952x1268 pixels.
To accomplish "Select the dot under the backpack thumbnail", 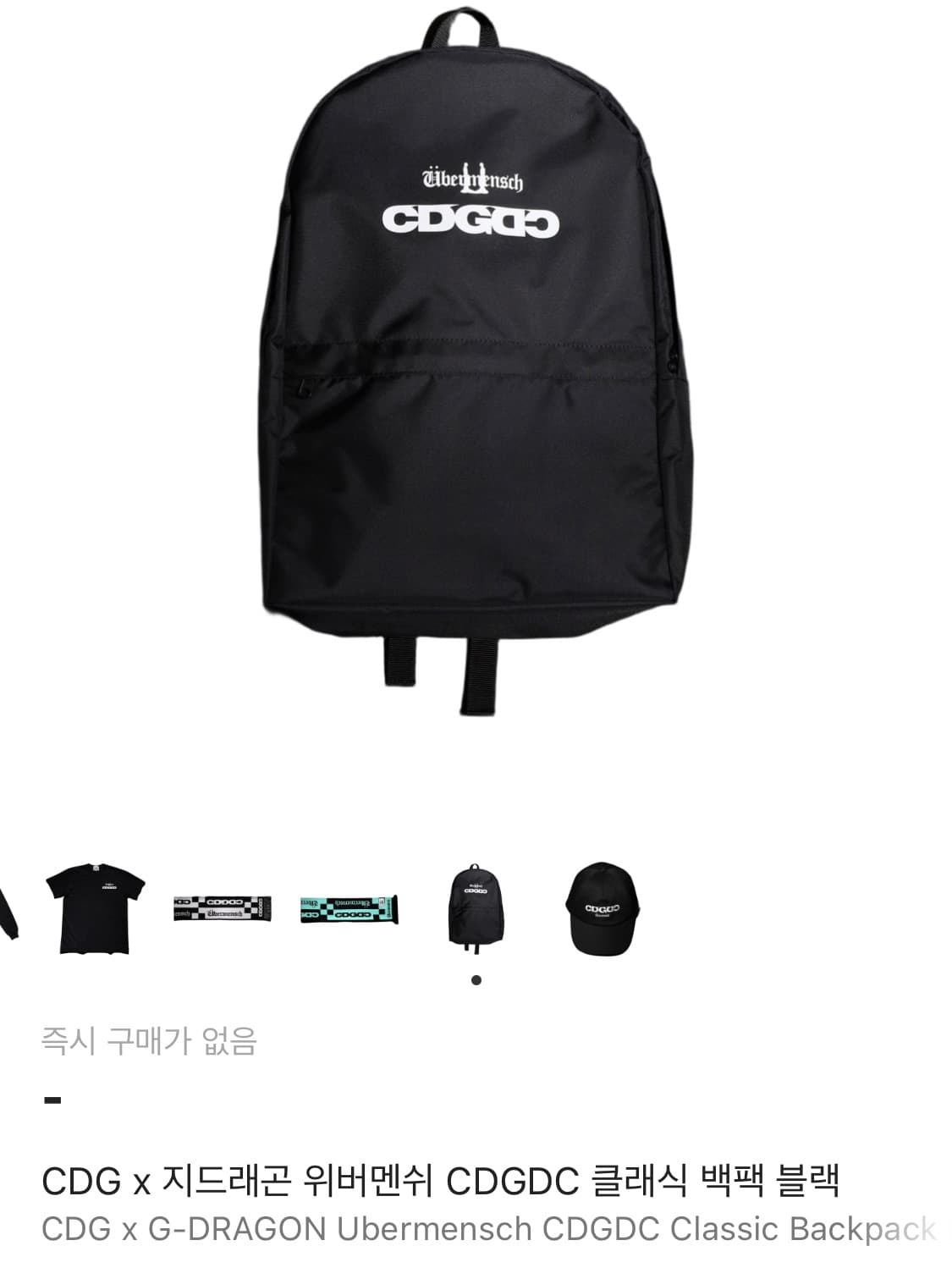I will click(x=476, y=979).
